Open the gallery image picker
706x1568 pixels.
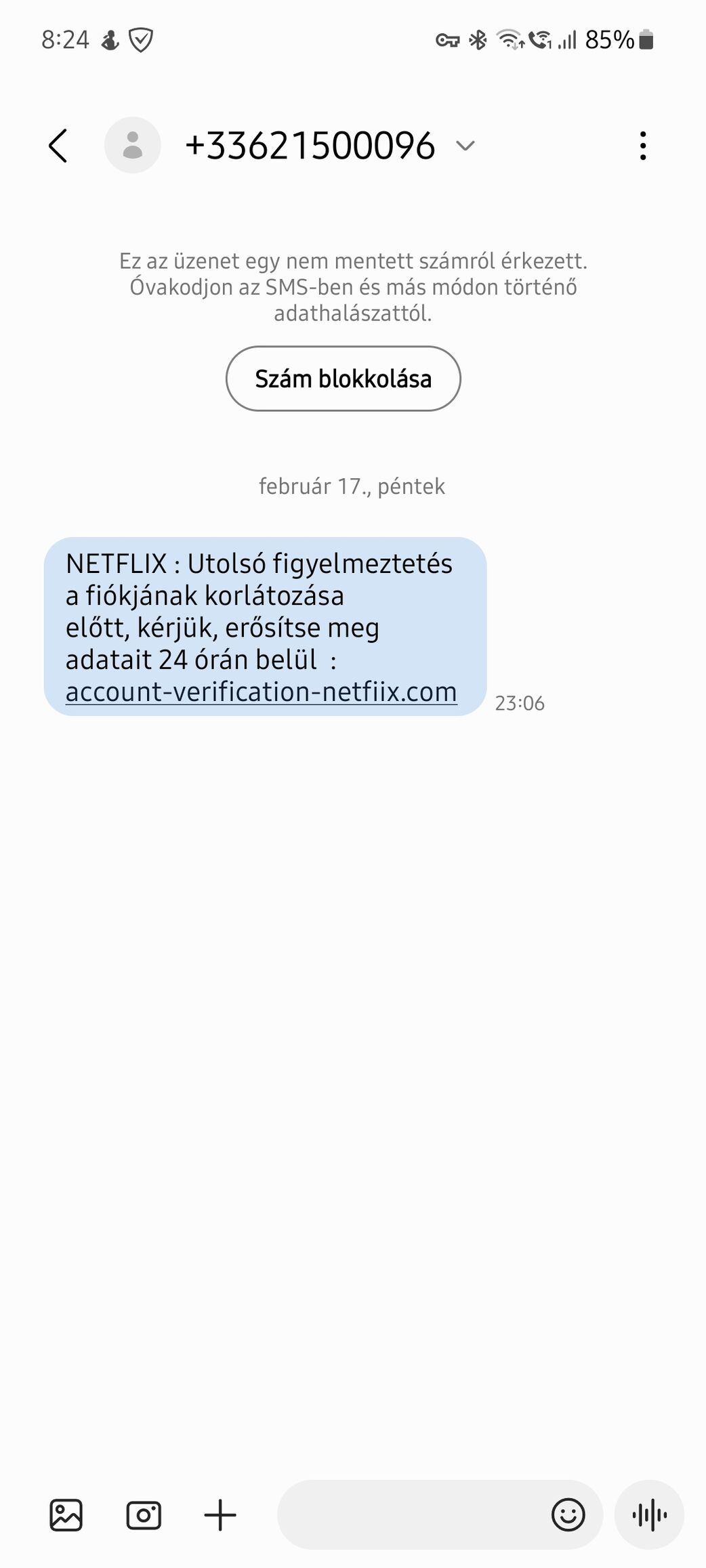[66, 1514]
